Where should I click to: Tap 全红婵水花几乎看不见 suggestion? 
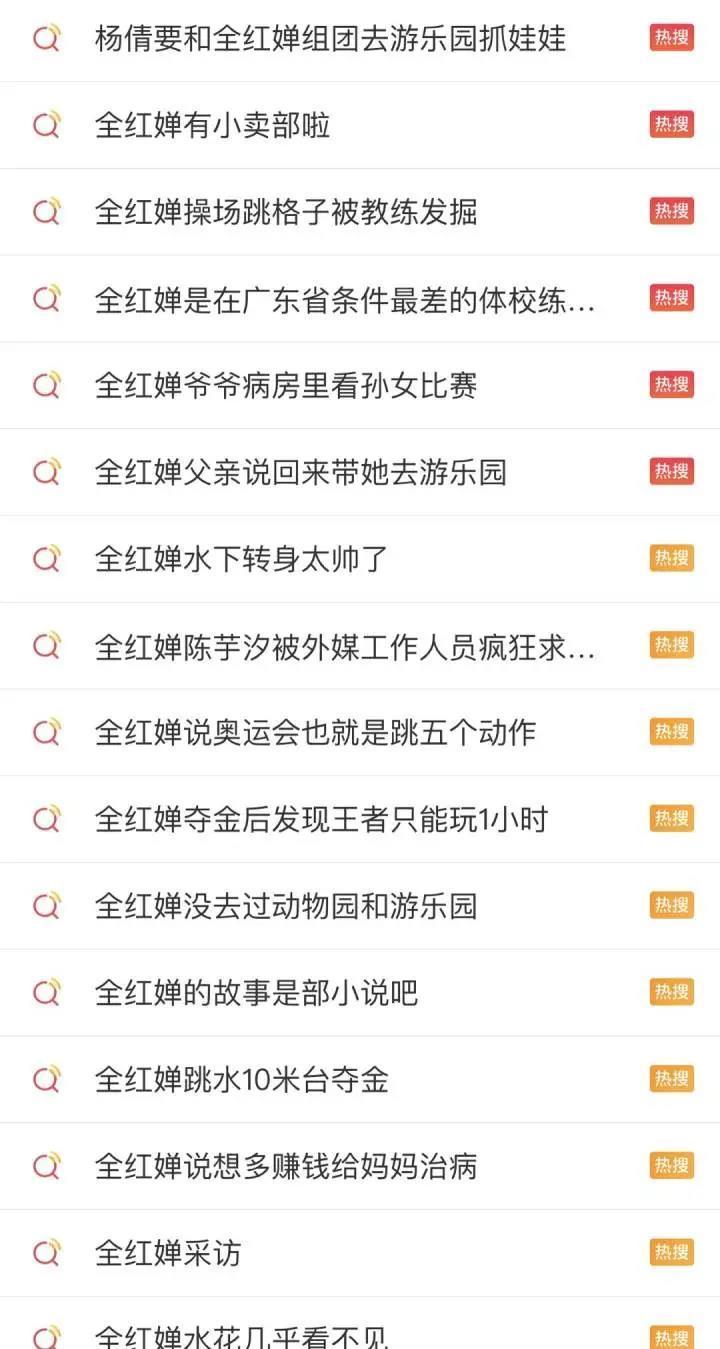click(x=360, y=1324)
